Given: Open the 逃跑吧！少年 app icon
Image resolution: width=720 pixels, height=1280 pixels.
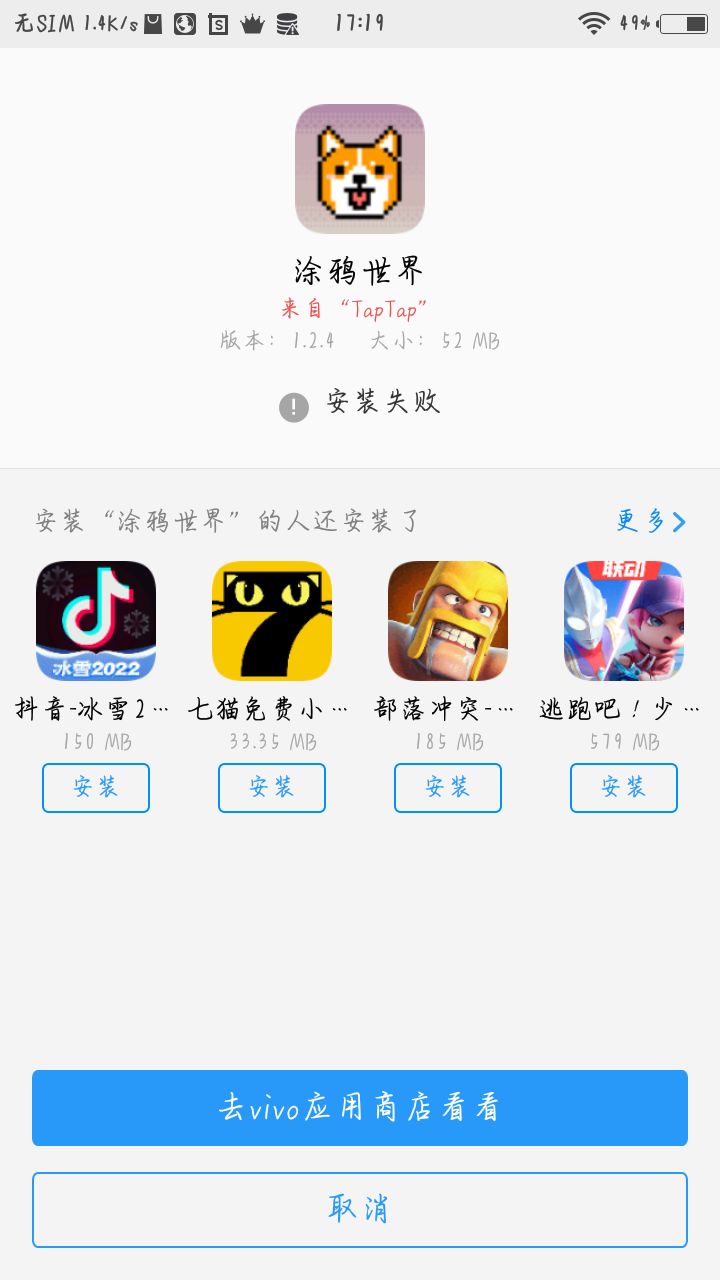Looking at the screenshot, I should [x=624, y=621].
